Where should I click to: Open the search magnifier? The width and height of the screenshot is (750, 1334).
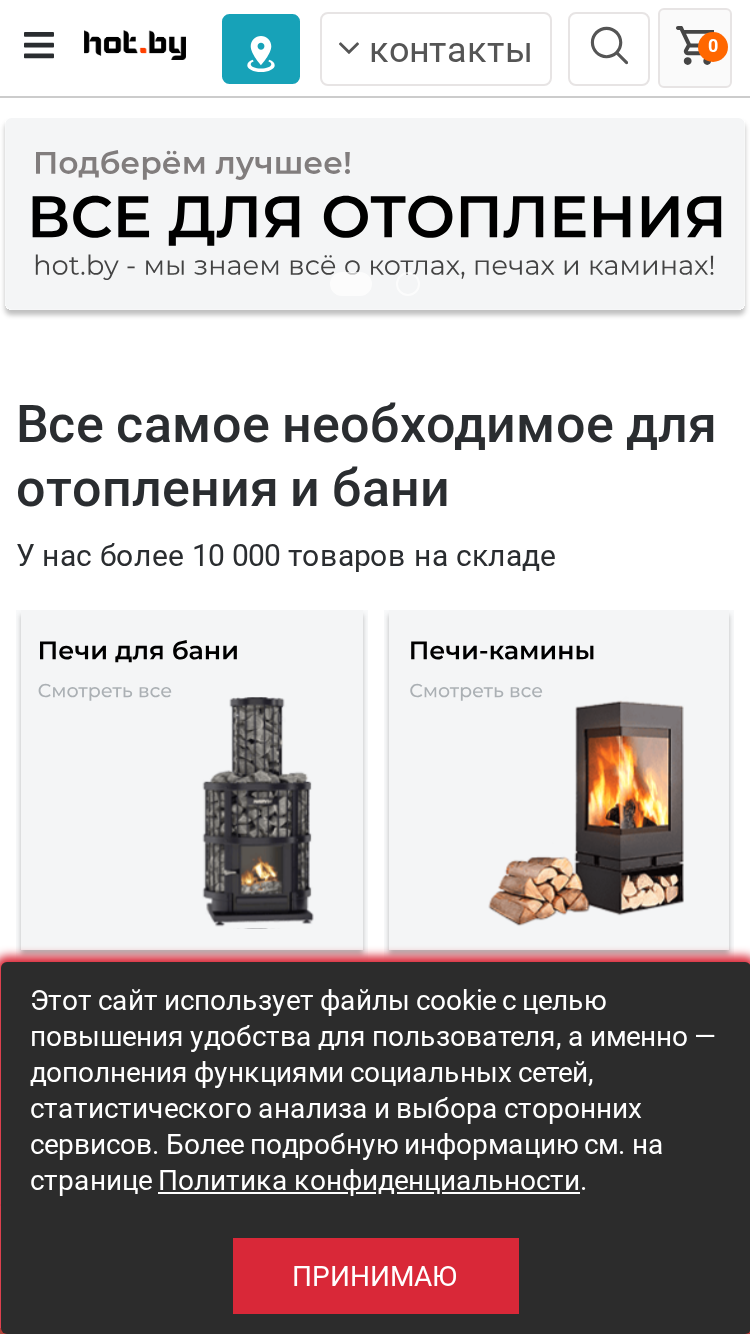609,47
